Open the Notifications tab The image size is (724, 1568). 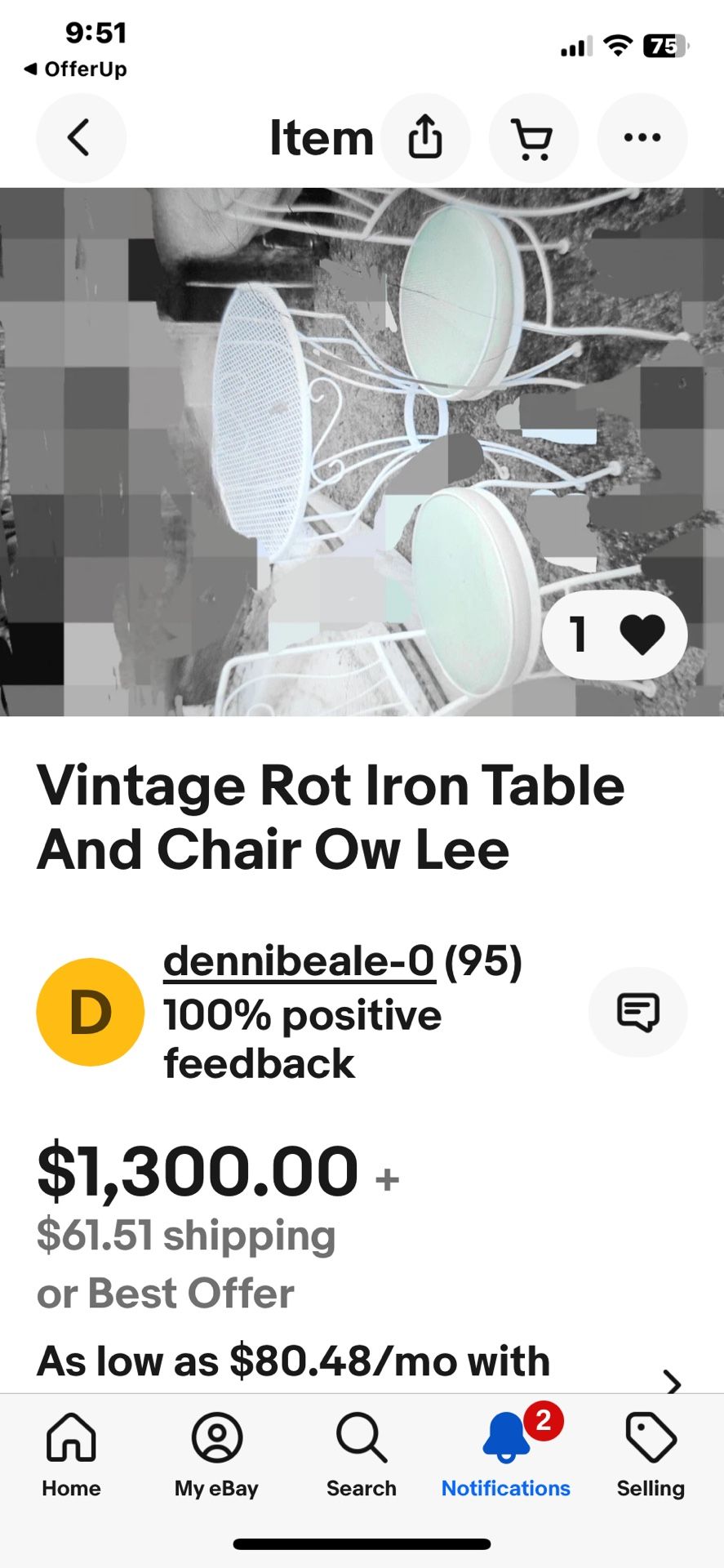506,1455
